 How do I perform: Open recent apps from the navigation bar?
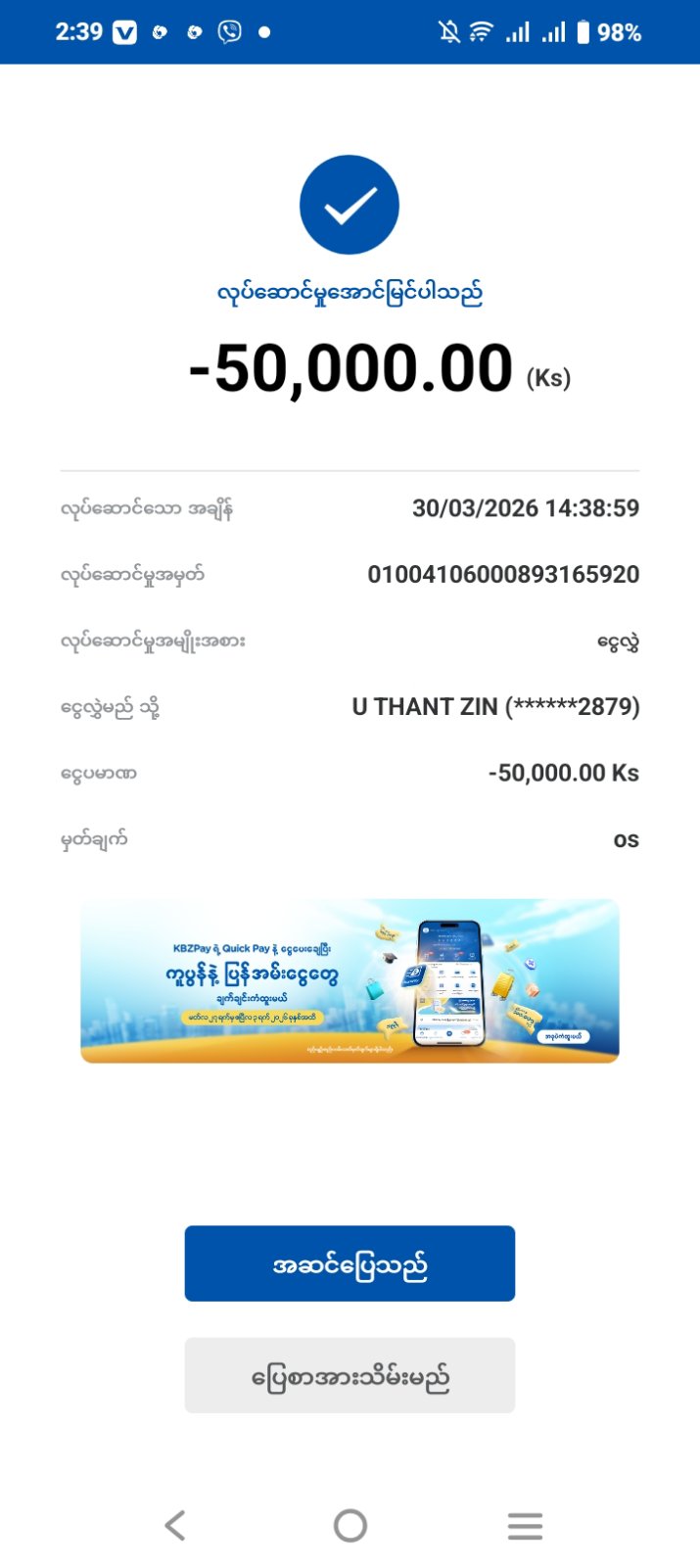525,1525
